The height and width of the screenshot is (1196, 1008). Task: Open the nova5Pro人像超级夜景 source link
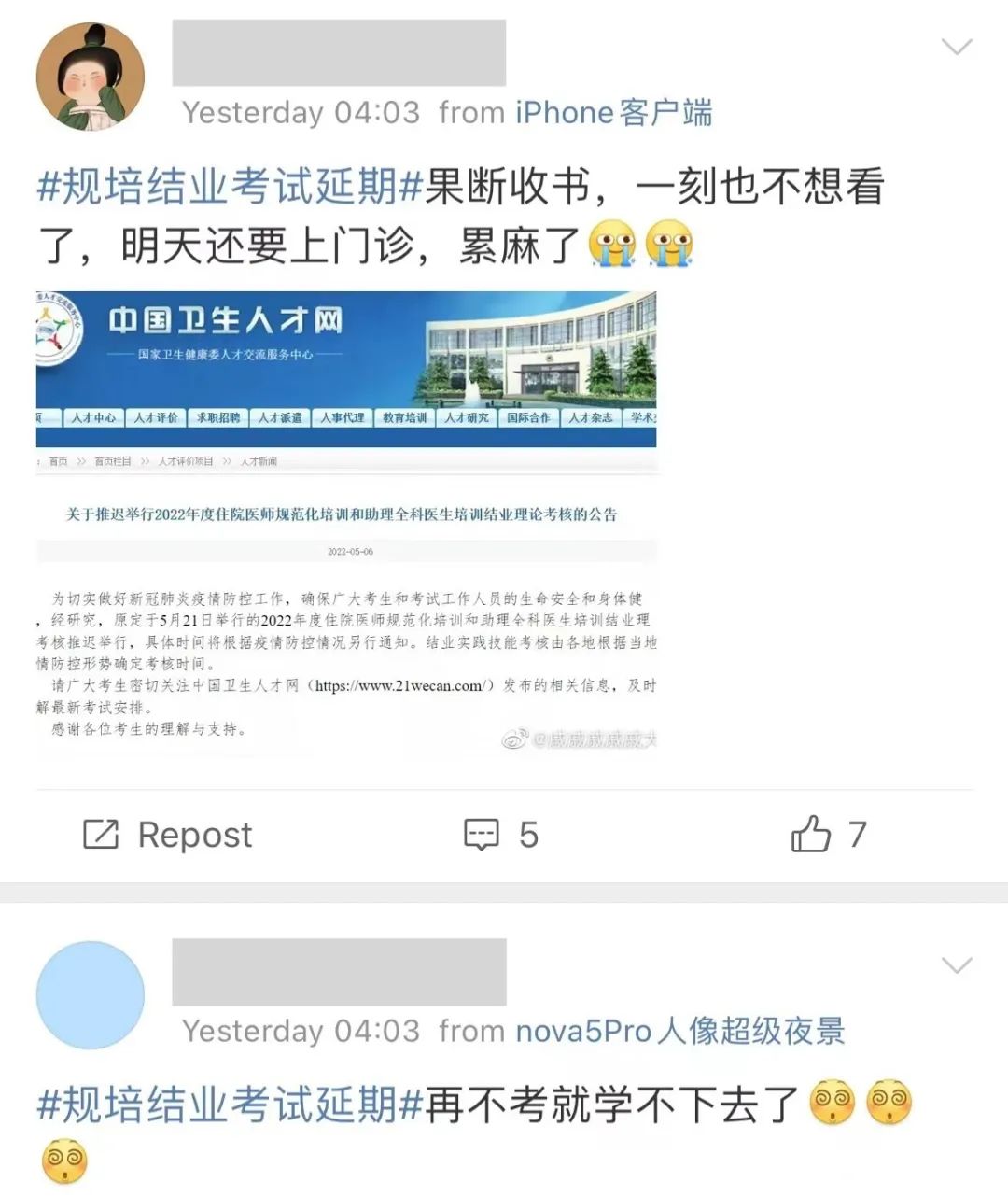click(x=679, y=1032)
